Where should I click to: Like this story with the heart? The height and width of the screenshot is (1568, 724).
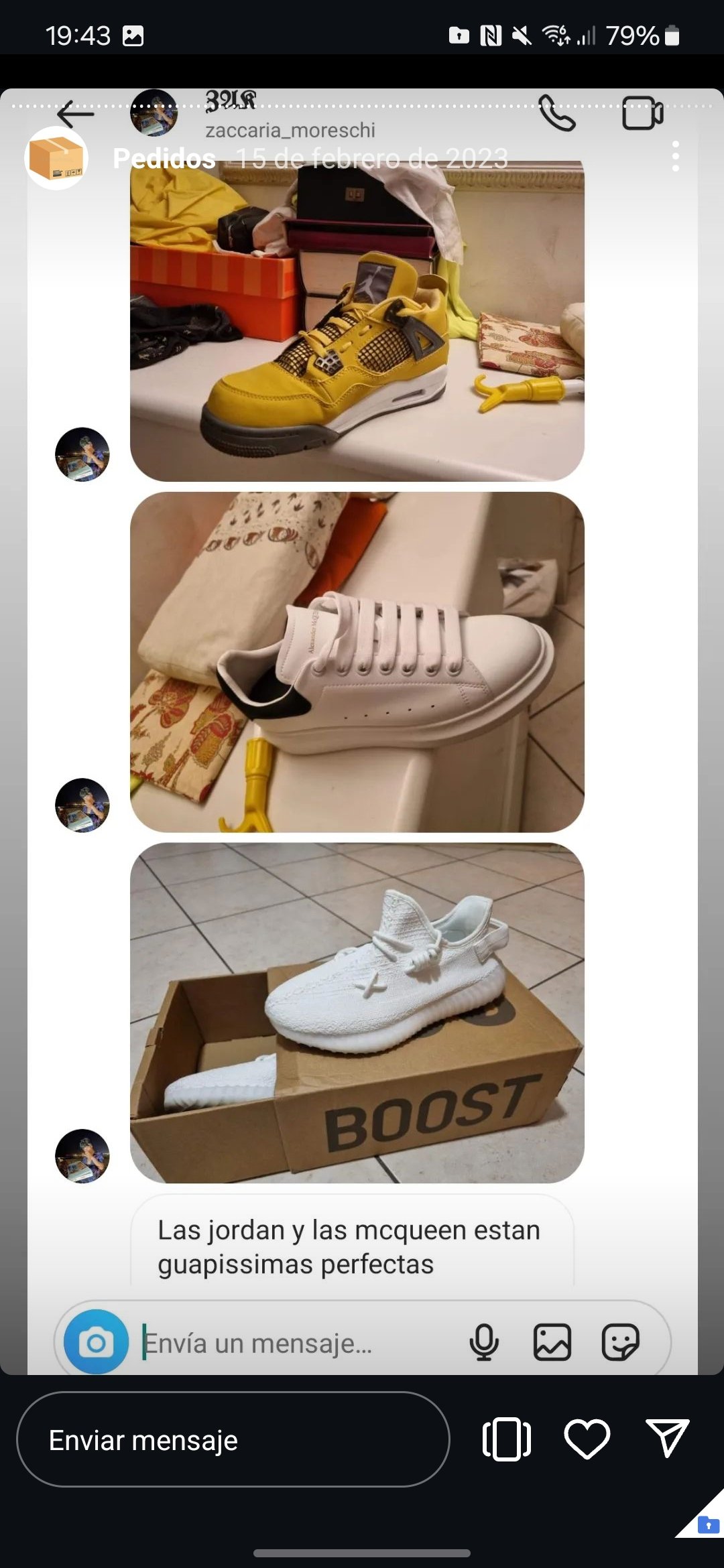(x=587, y=1439)
